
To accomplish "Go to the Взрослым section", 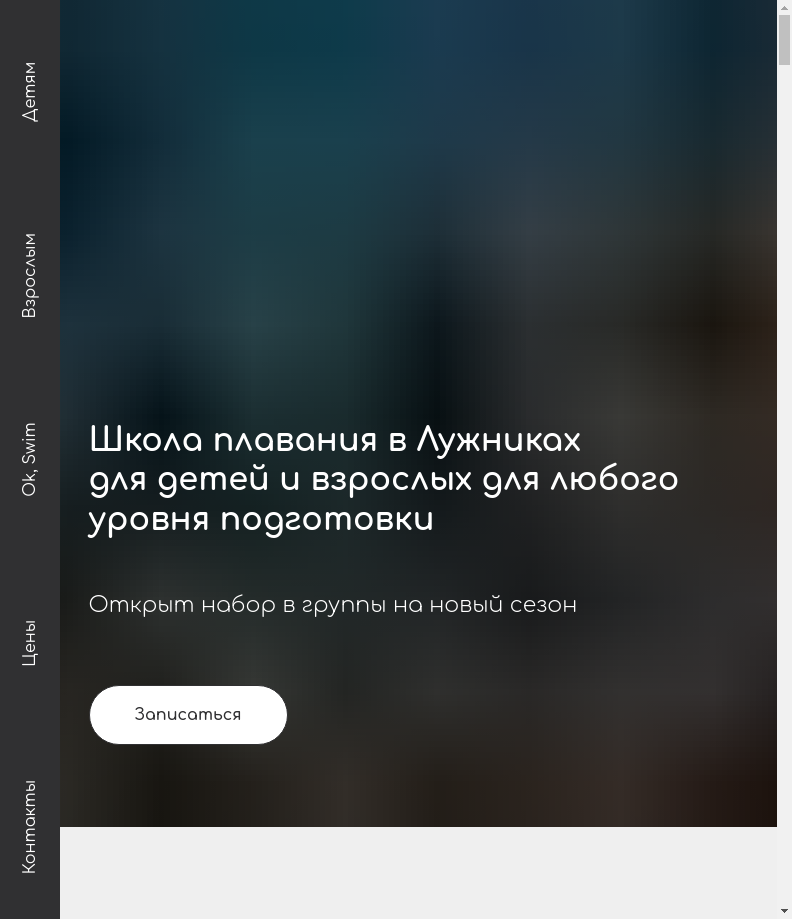I will point(29,276).
